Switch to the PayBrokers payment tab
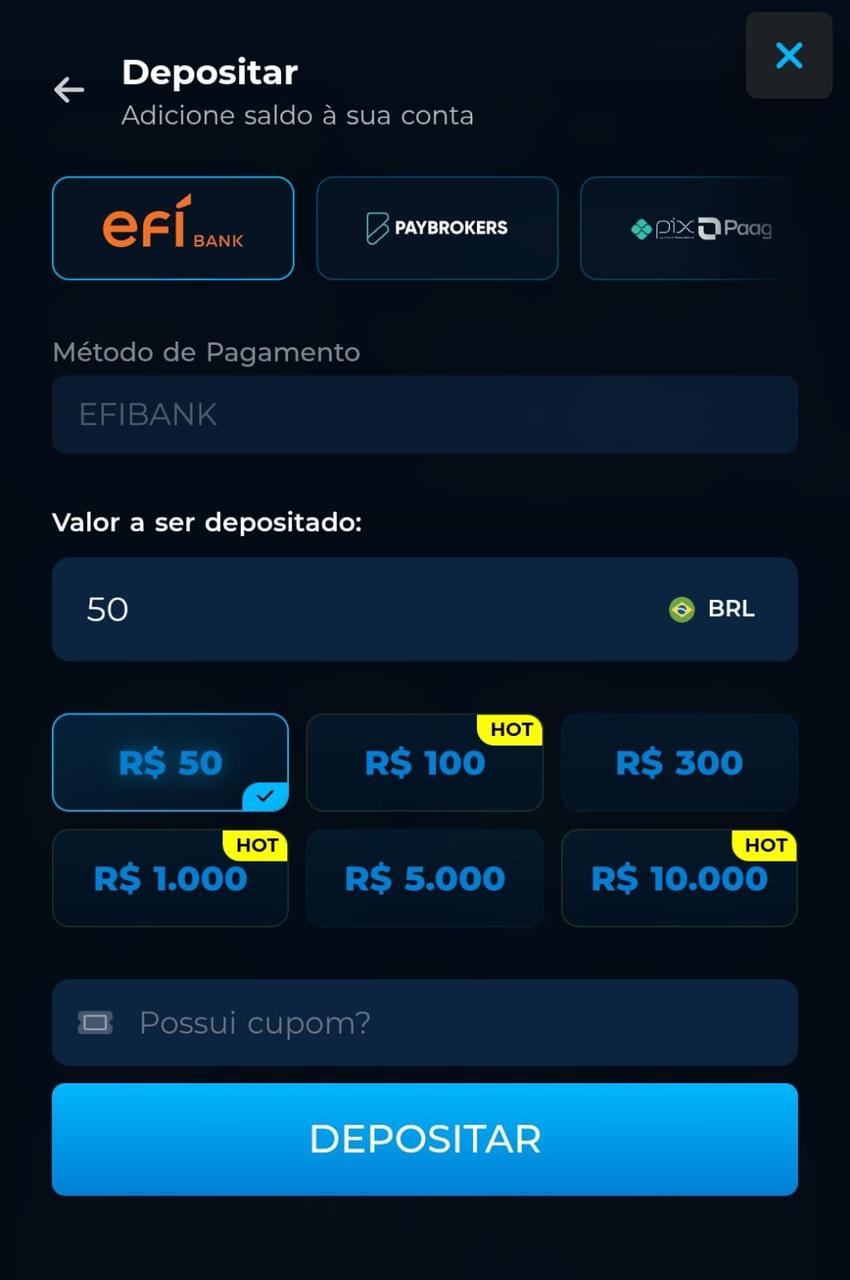This screenshot has height=1280, width=850. [437, 227]
